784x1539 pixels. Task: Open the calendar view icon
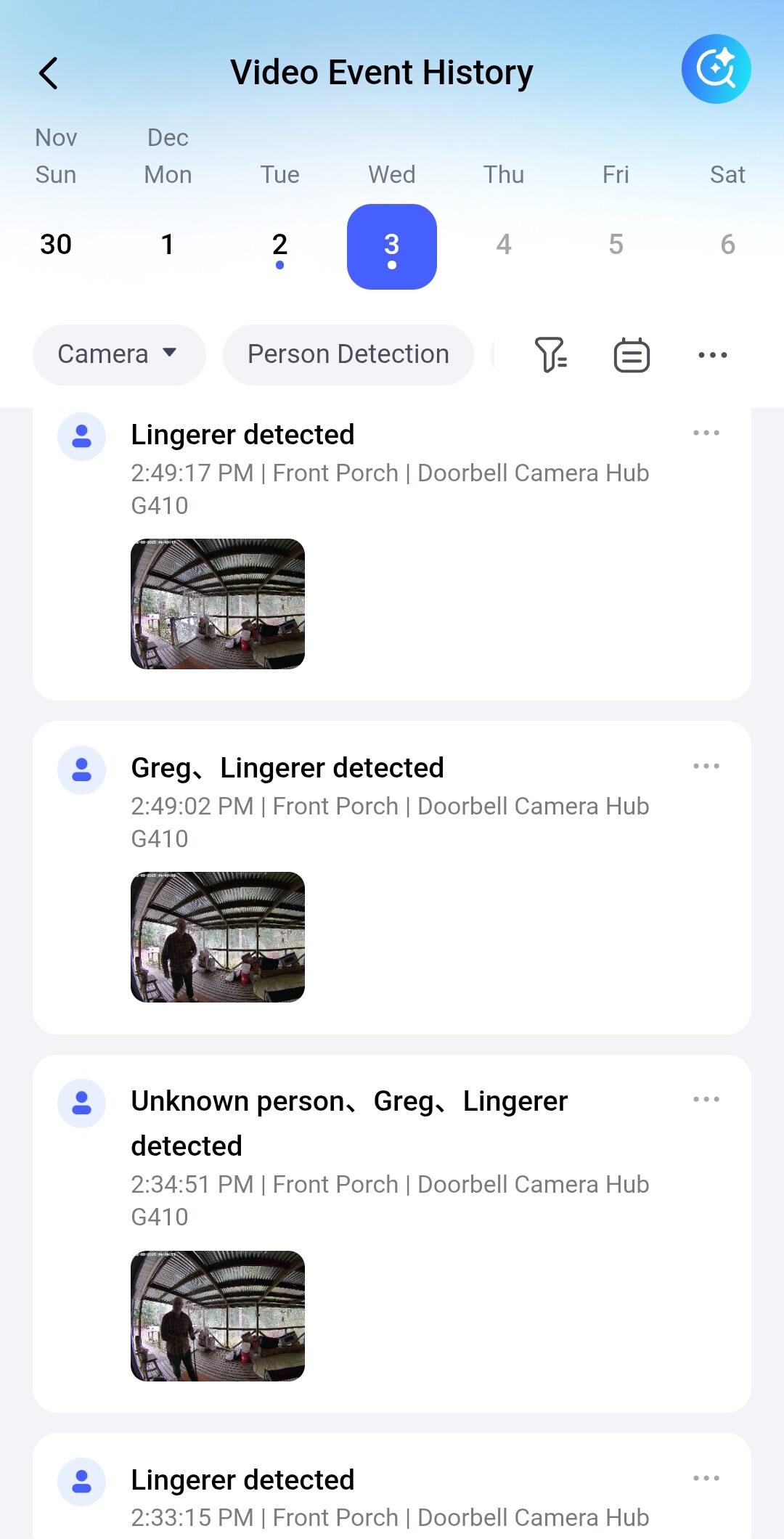tap(632, 355)
